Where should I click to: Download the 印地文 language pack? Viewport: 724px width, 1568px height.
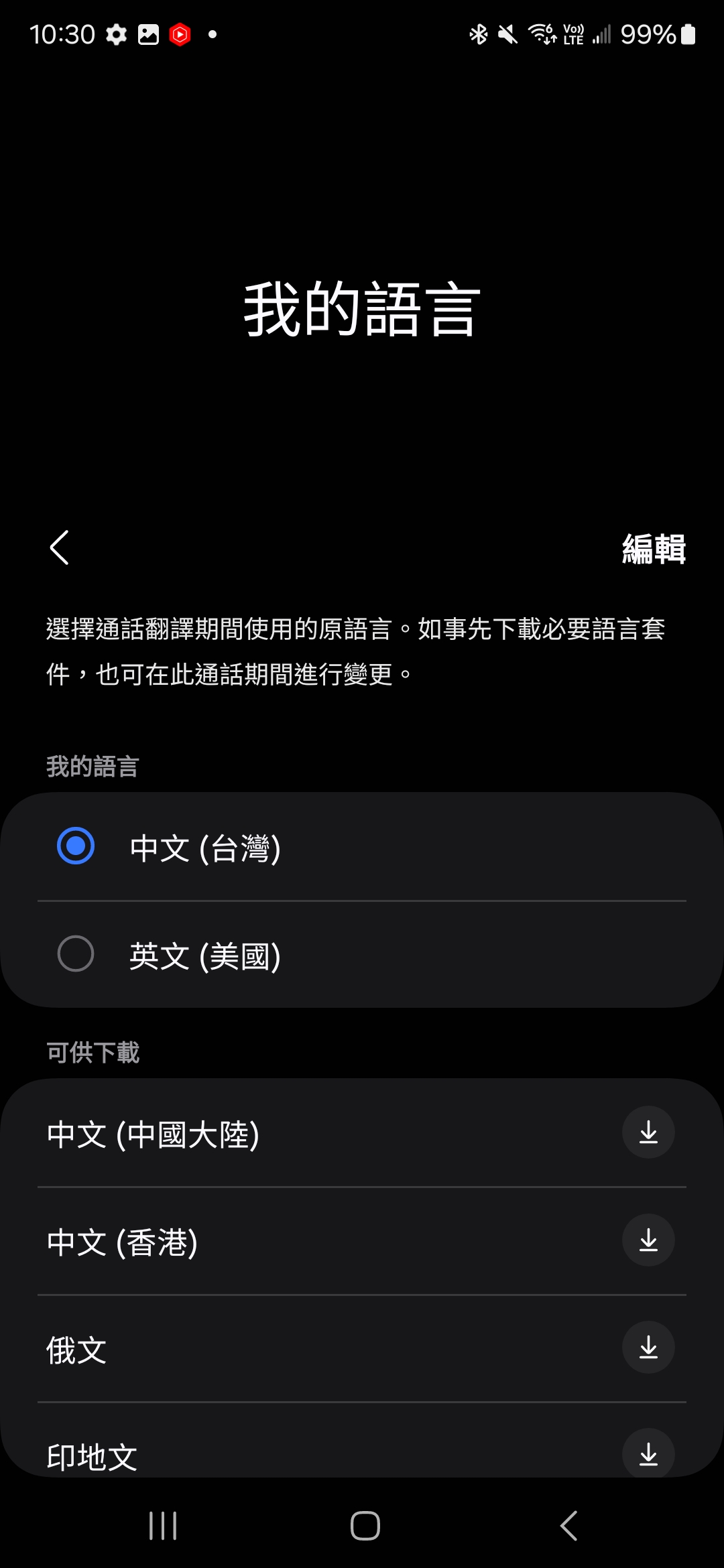(648, 1454)
